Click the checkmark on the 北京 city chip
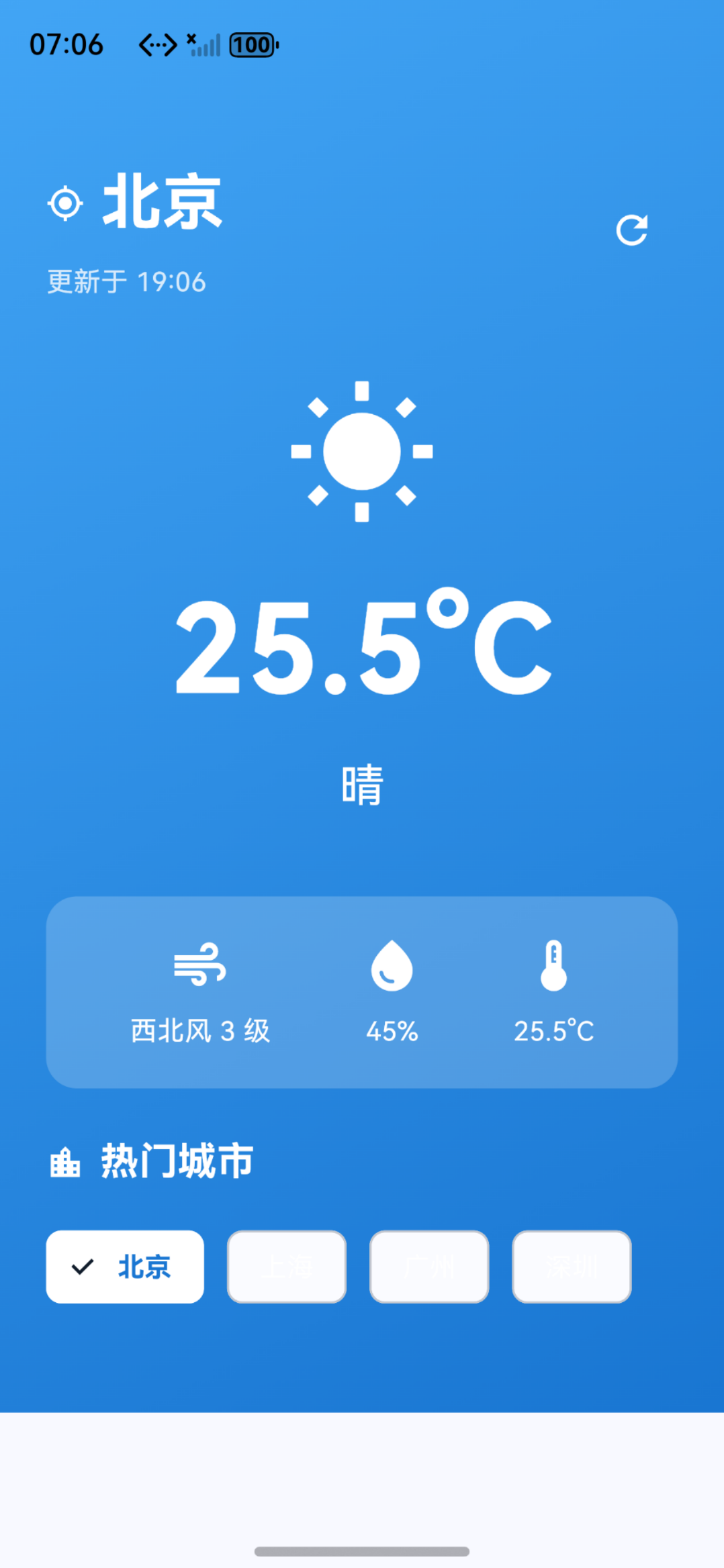This screenshot has width=724, height=1568. click(x=81, y=1268)
